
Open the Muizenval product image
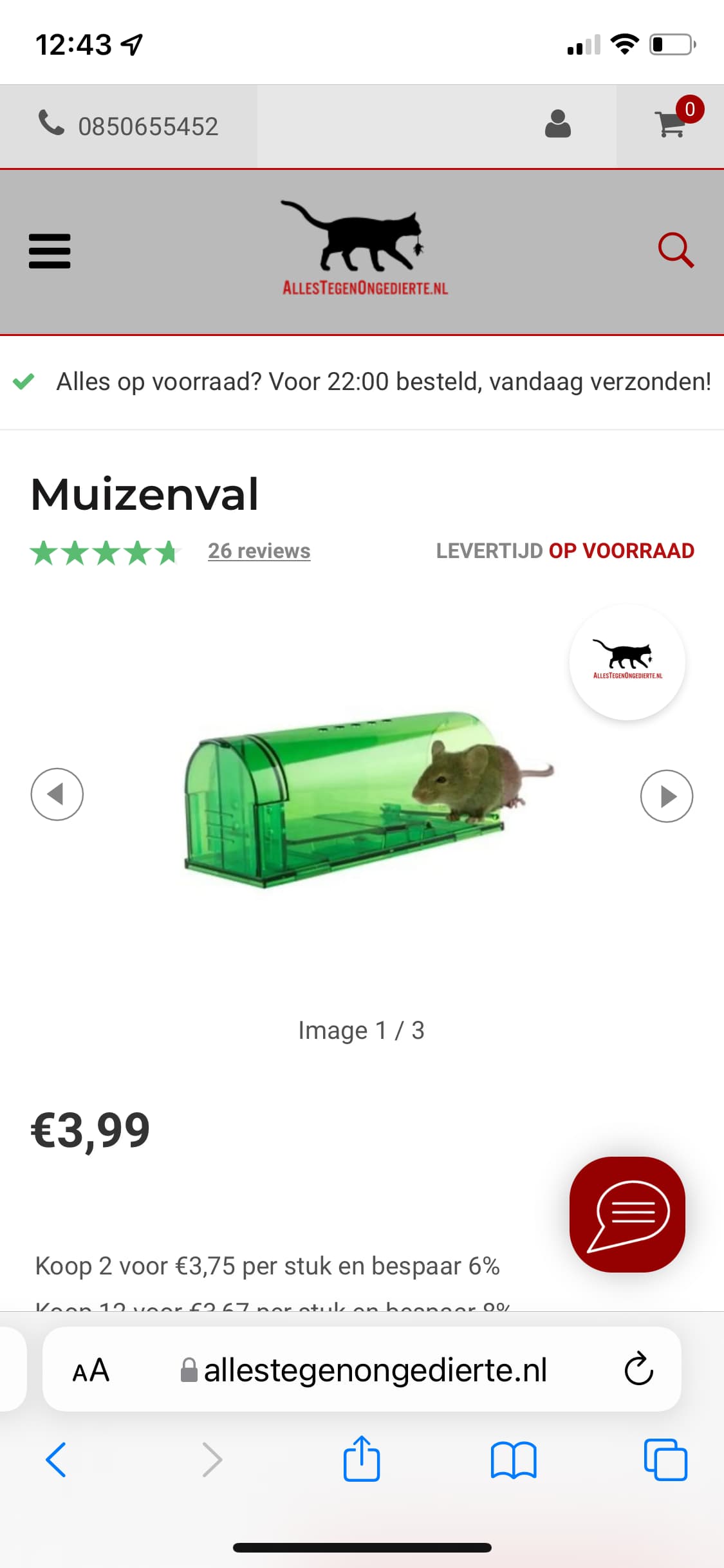(369, 799)
